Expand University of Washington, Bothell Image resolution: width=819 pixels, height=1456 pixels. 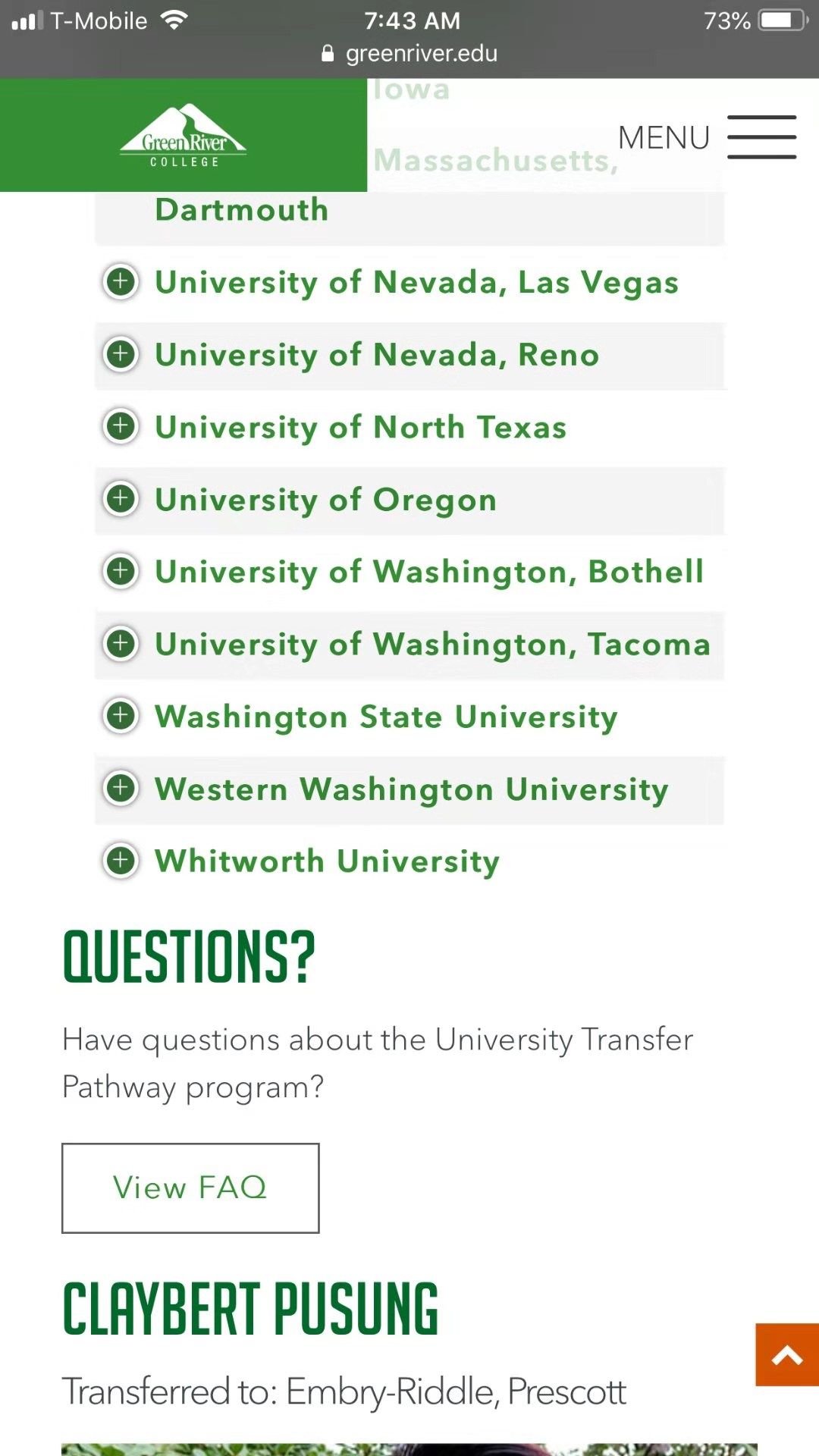click(409, 571)
